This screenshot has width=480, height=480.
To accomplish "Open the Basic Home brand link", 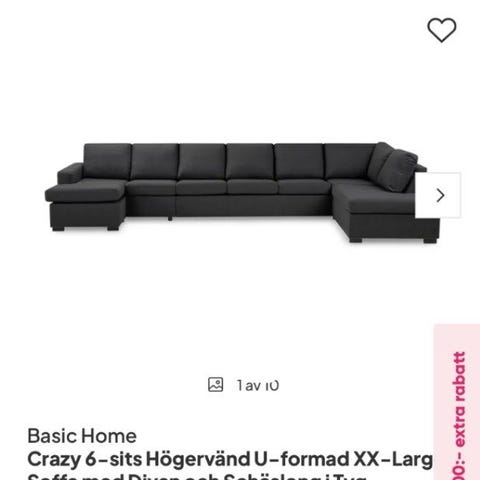I will click(x=82, y=436).
